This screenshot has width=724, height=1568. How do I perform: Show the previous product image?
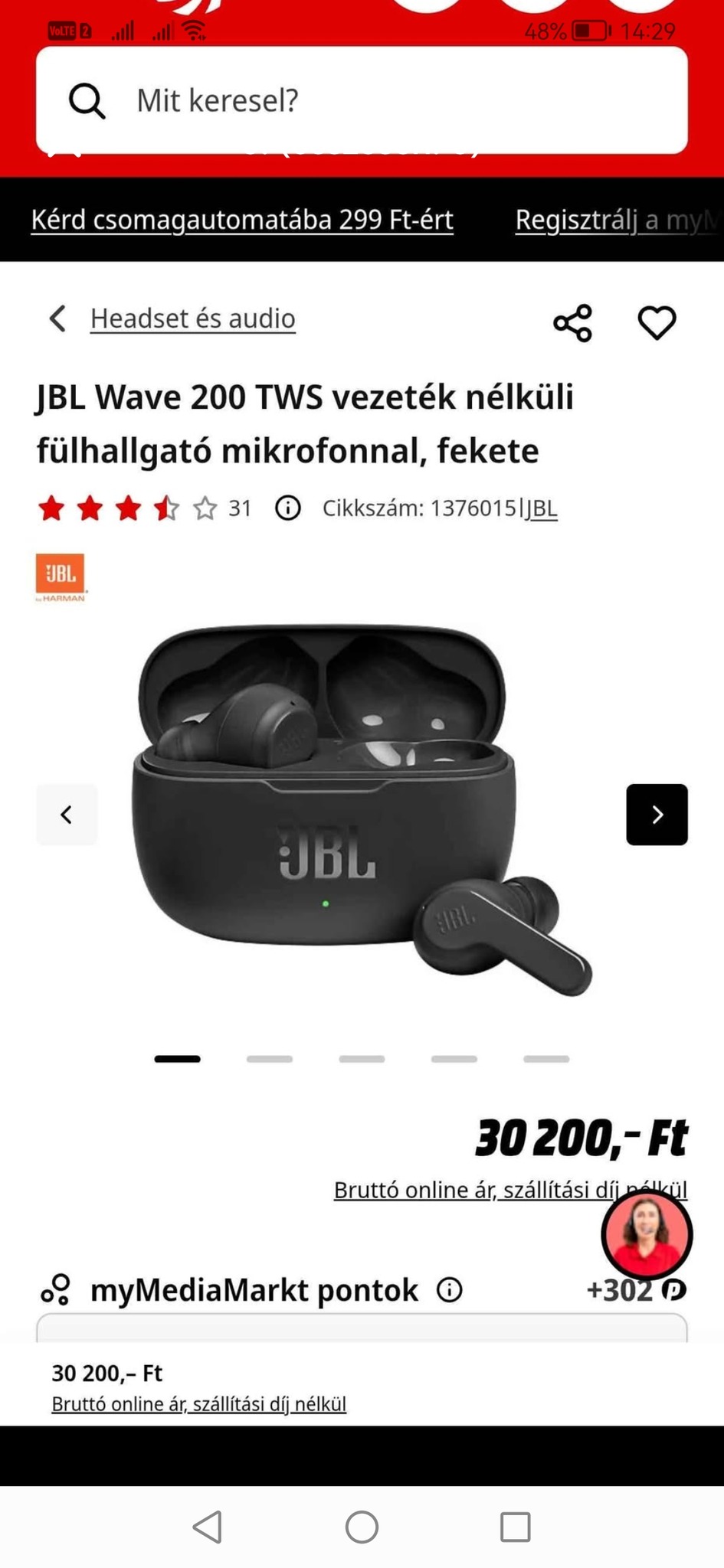[67, 815]
